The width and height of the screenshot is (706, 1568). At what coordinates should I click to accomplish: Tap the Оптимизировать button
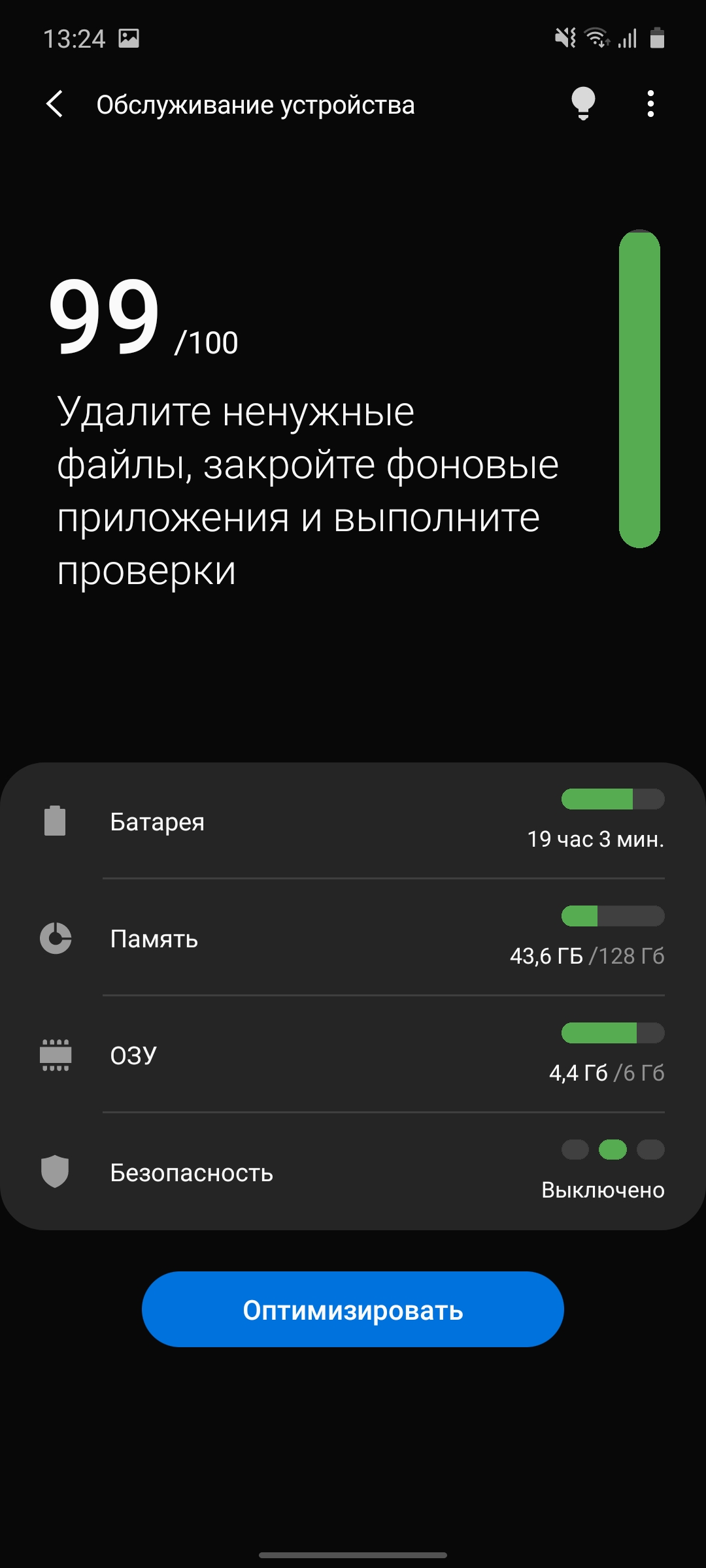(x=353, y=1309)
